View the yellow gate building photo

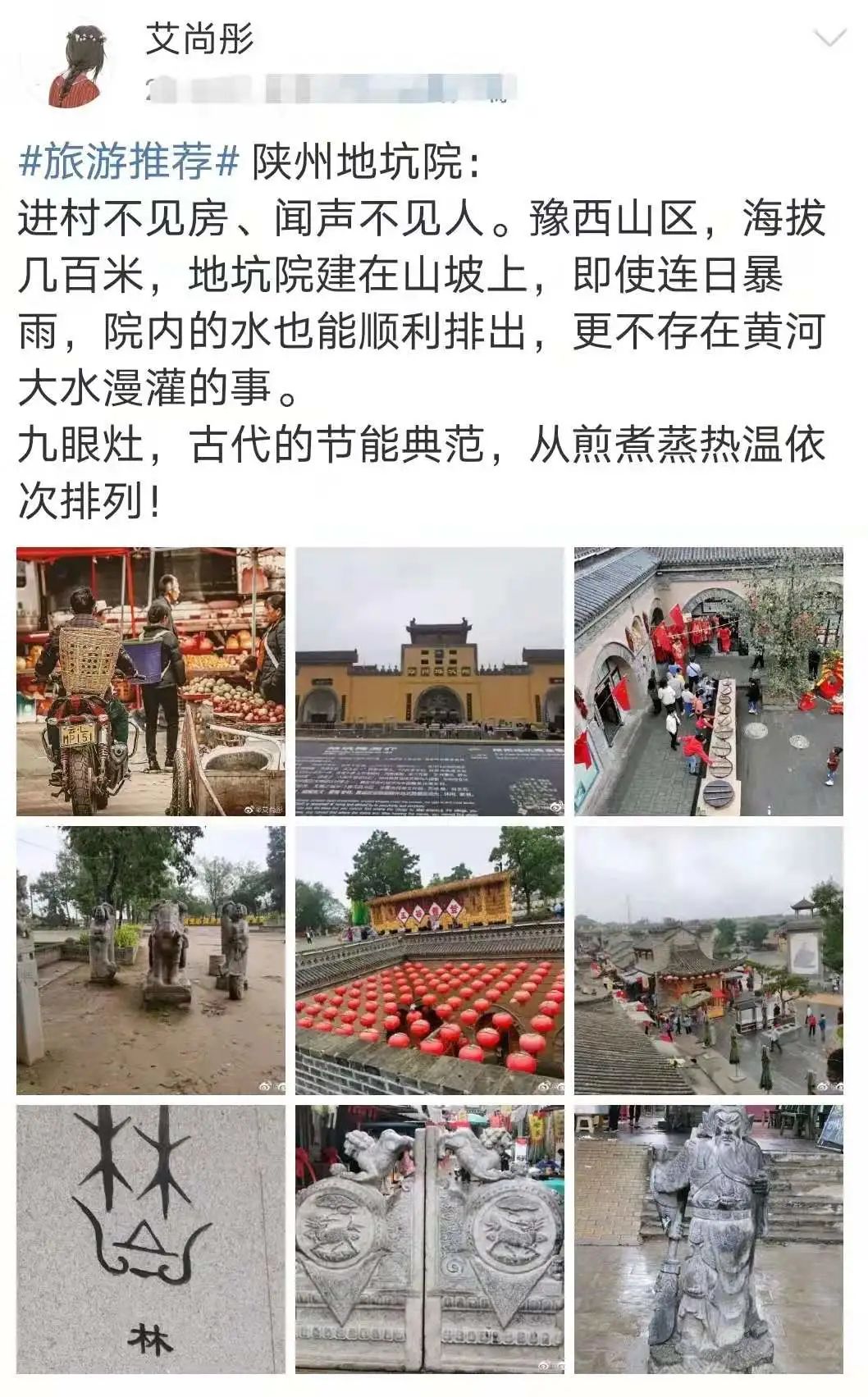coord(430,682)
